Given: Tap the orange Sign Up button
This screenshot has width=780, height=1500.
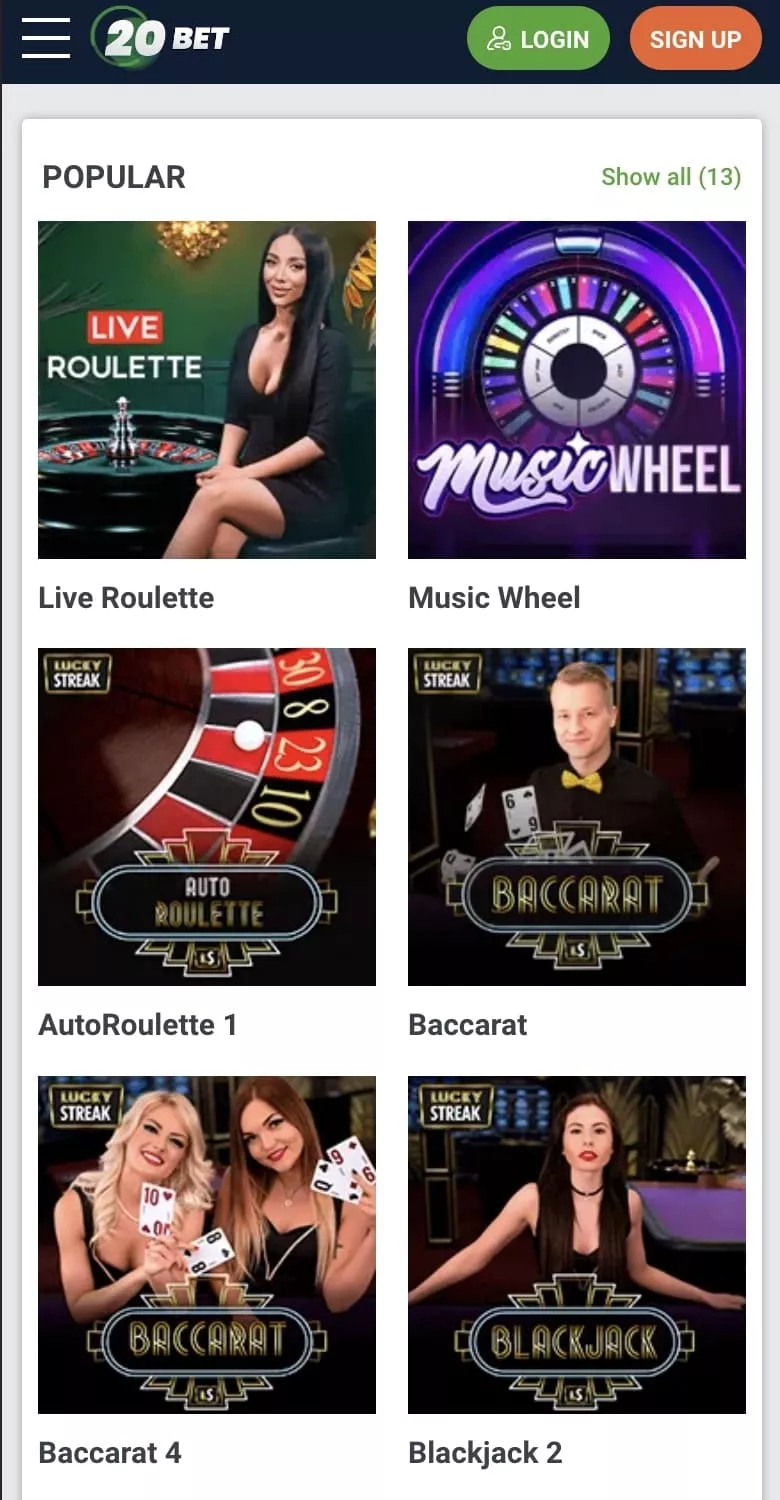Looking at the screenshot, I should [x=695, y=39].
